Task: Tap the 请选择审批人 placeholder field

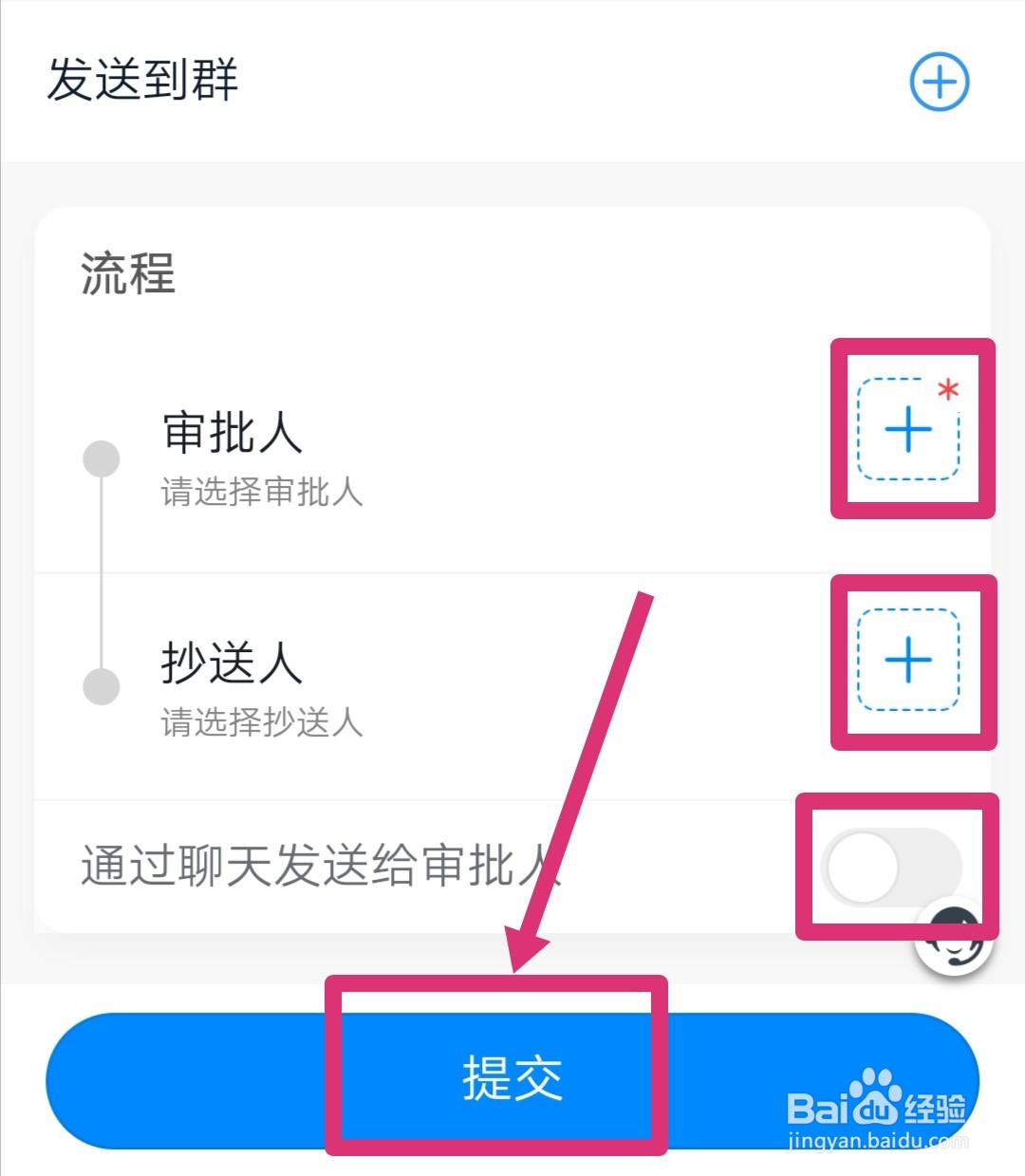Action: tap(261, 493)
